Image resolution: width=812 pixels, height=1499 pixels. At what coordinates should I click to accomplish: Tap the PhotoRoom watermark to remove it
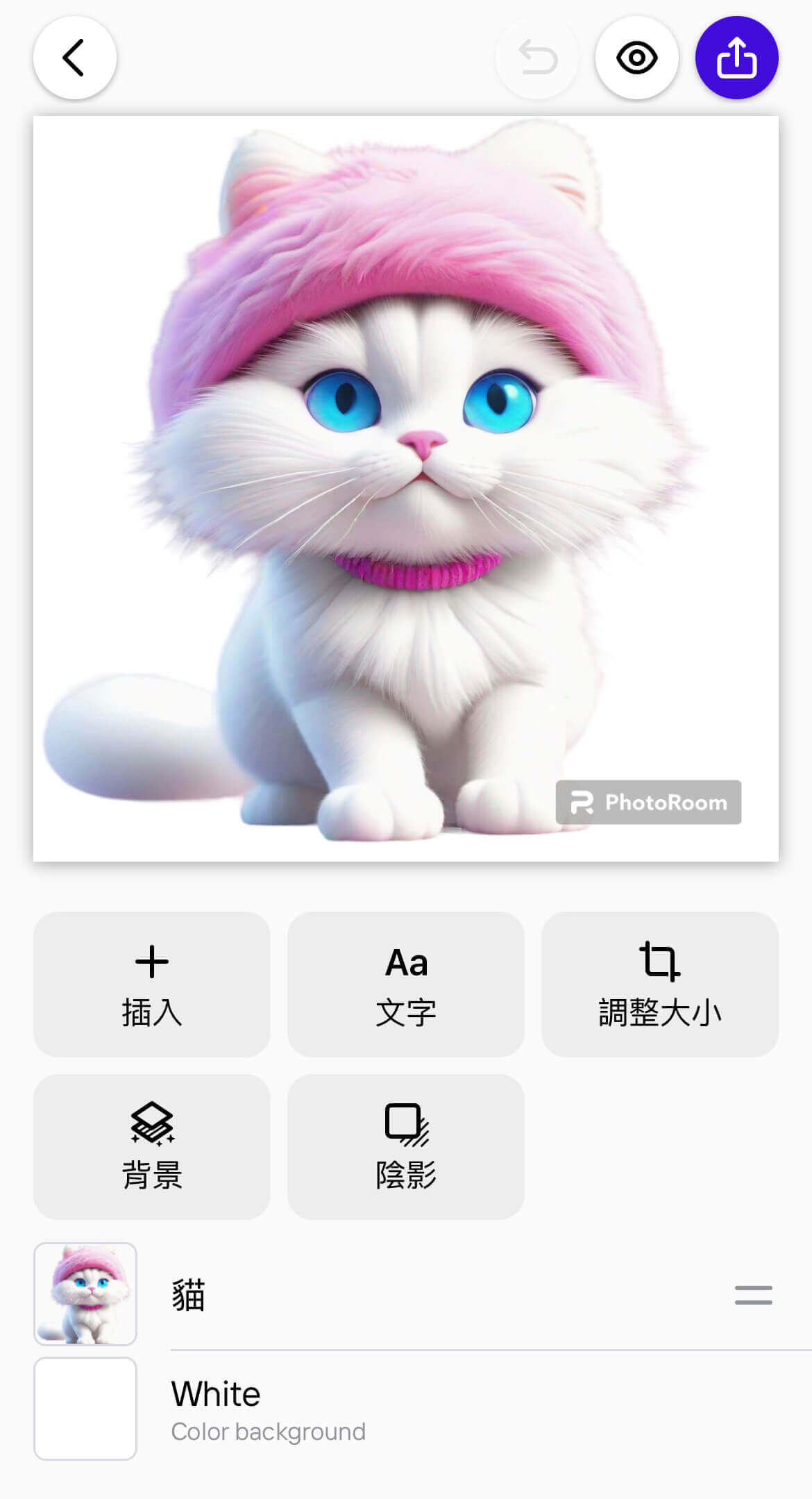(x=648, y=803)
